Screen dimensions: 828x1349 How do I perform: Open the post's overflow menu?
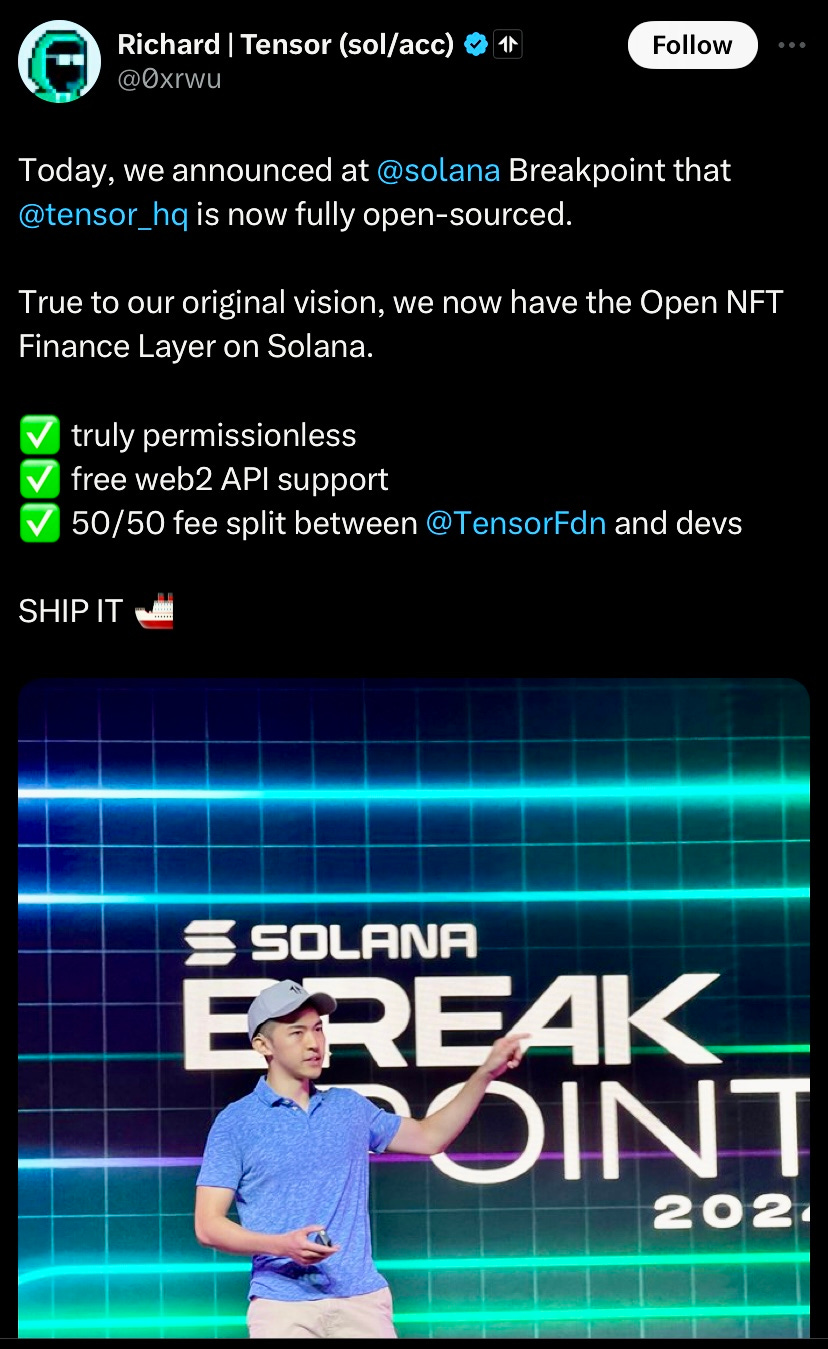tap(791, 45)
